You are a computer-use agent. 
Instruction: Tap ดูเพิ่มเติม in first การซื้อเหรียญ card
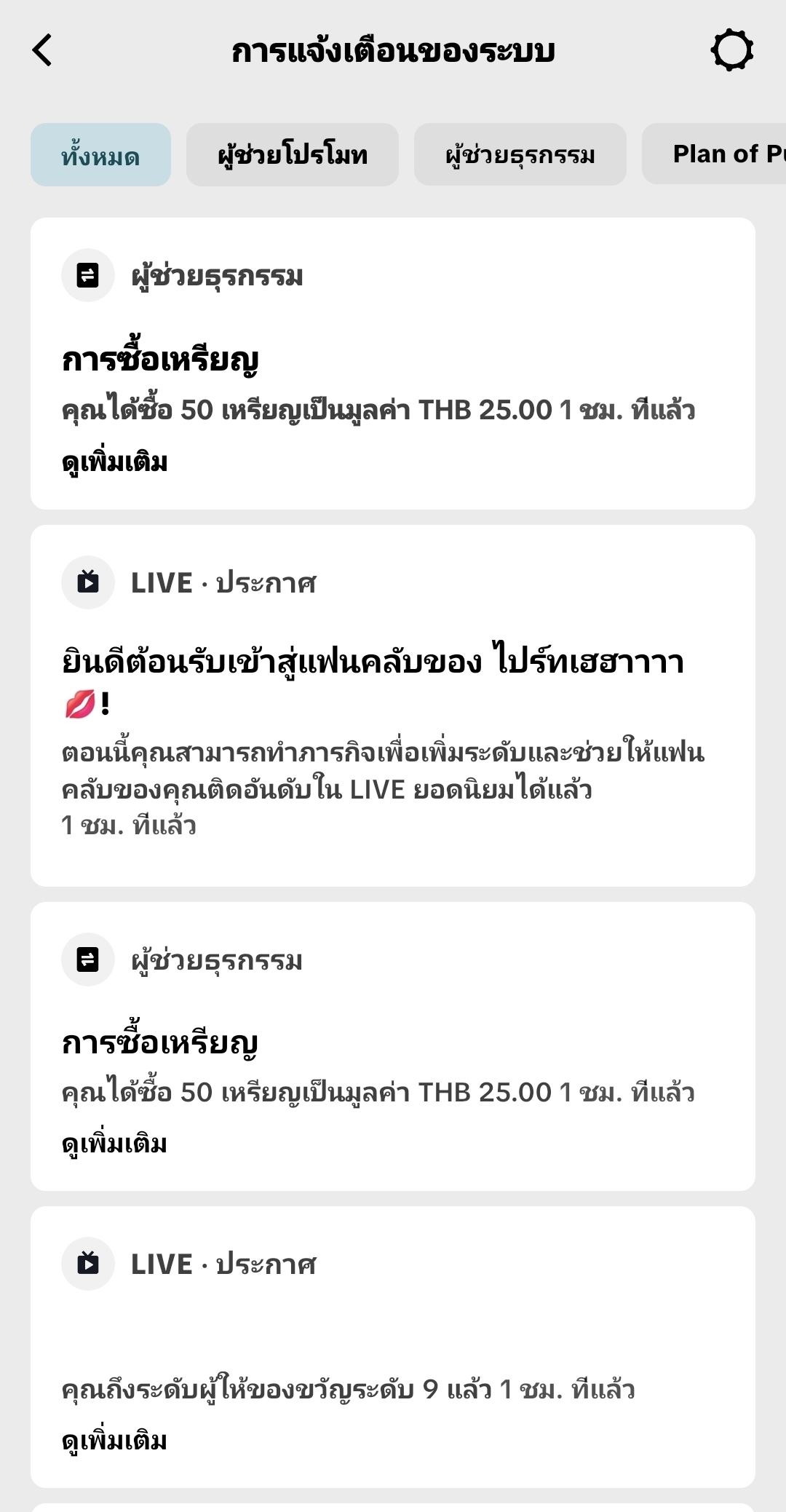pyautogui.click(x=115, y=462)
